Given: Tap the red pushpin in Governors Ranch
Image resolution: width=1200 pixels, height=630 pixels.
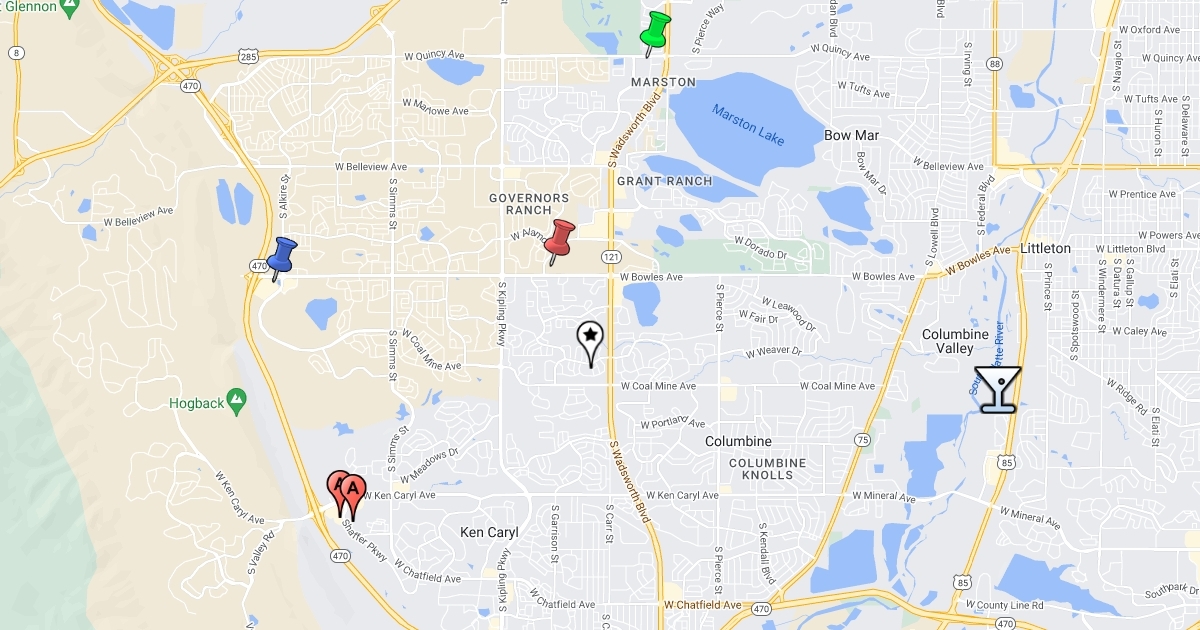Looking at the screenshot, I should click(x=560, y=240).
